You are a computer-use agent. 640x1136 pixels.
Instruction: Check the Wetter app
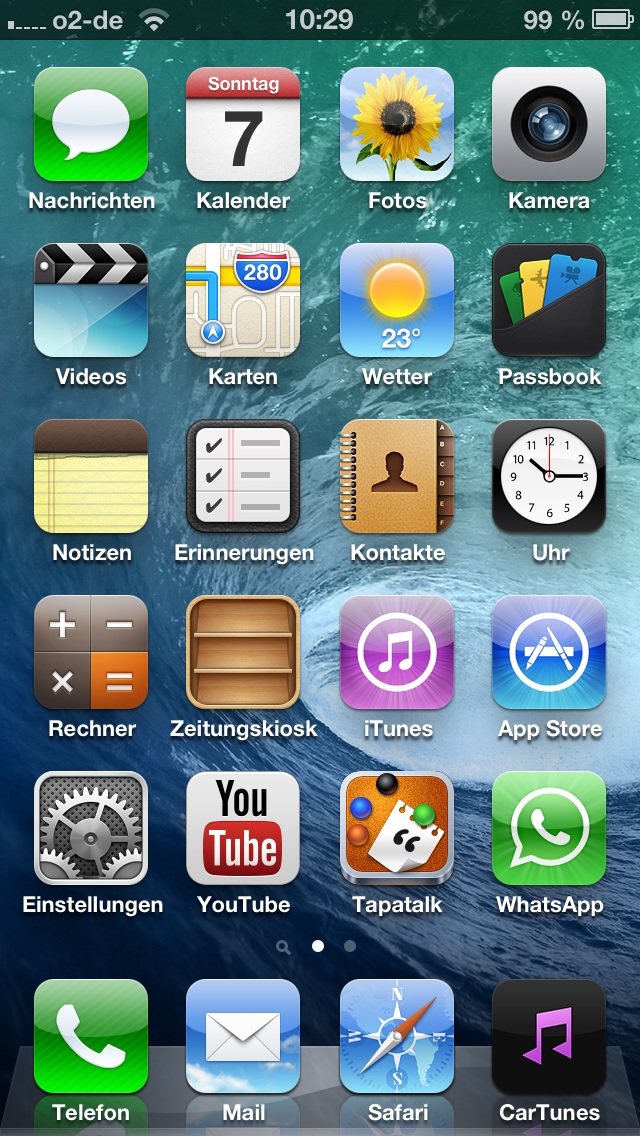pos(396,300)
